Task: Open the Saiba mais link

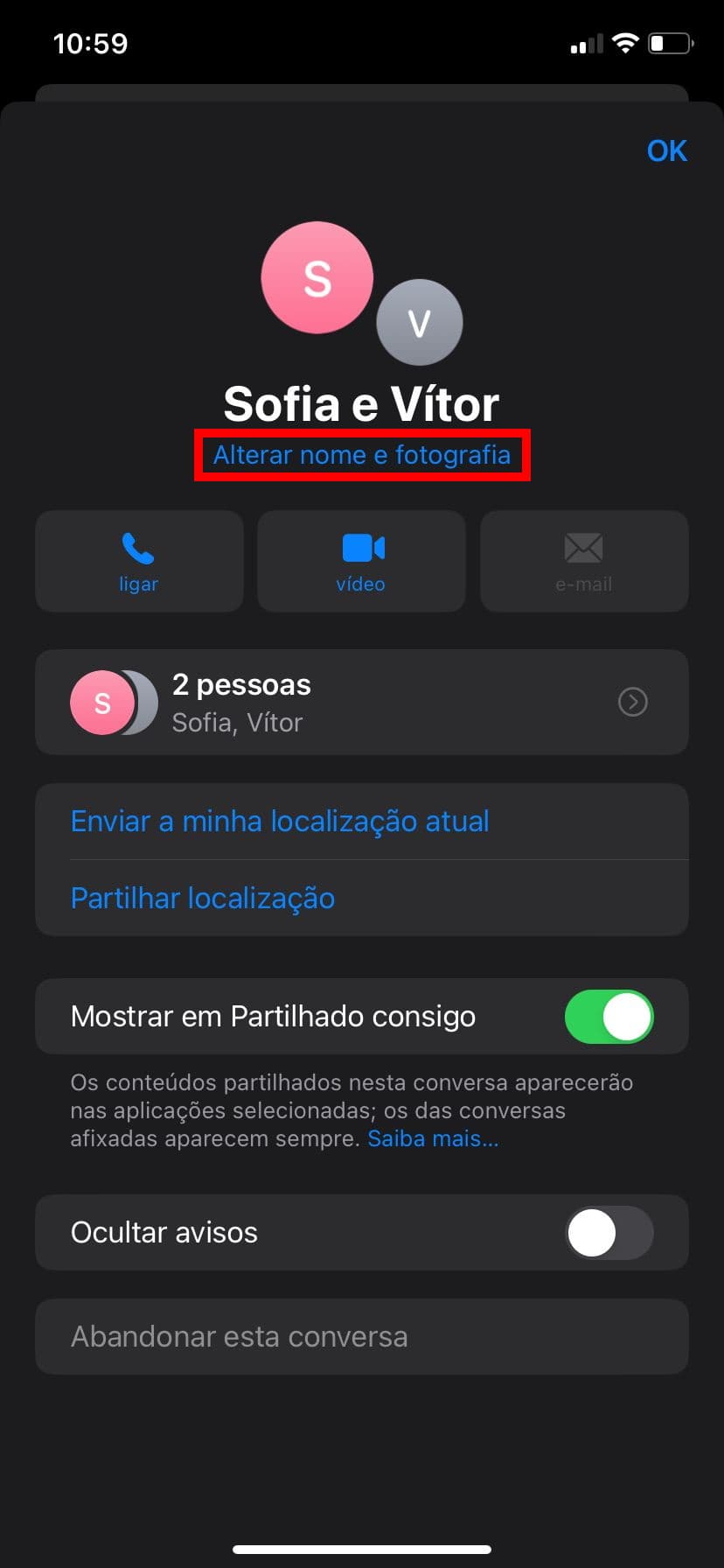Action: [433, 1138]
